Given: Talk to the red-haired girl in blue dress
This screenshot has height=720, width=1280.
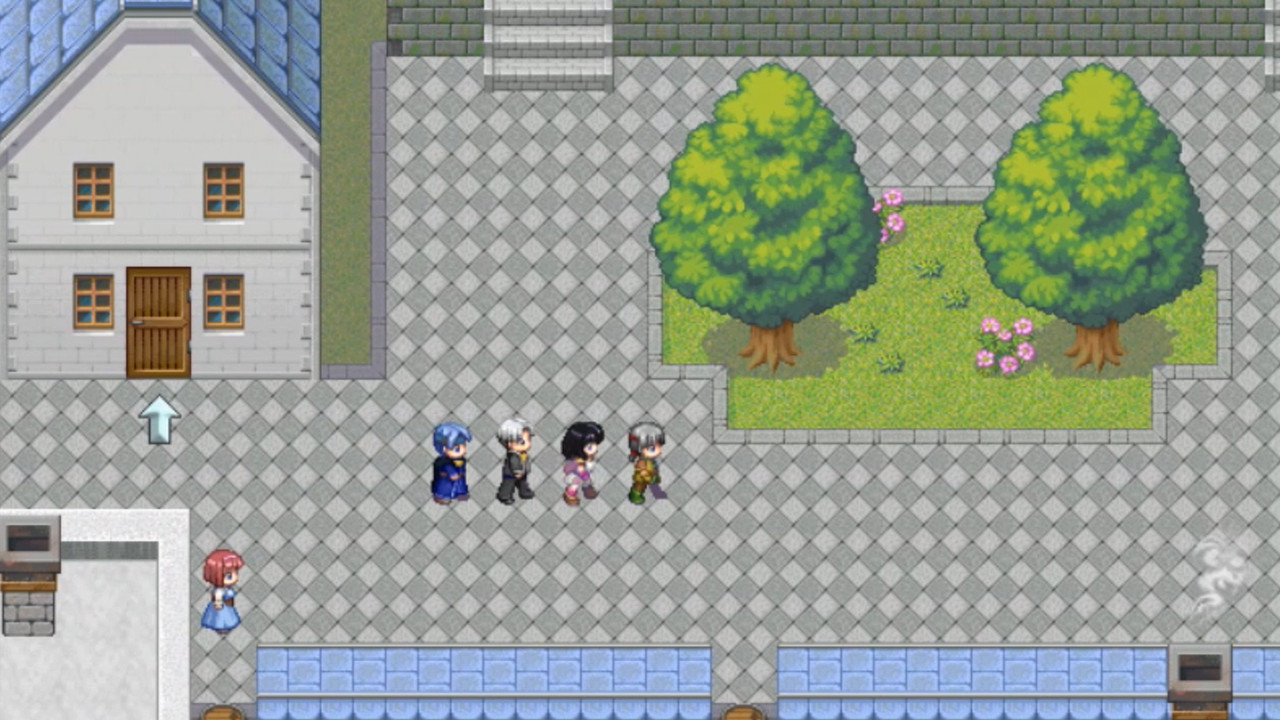Looking at the screenshot, I should point(221,591).
